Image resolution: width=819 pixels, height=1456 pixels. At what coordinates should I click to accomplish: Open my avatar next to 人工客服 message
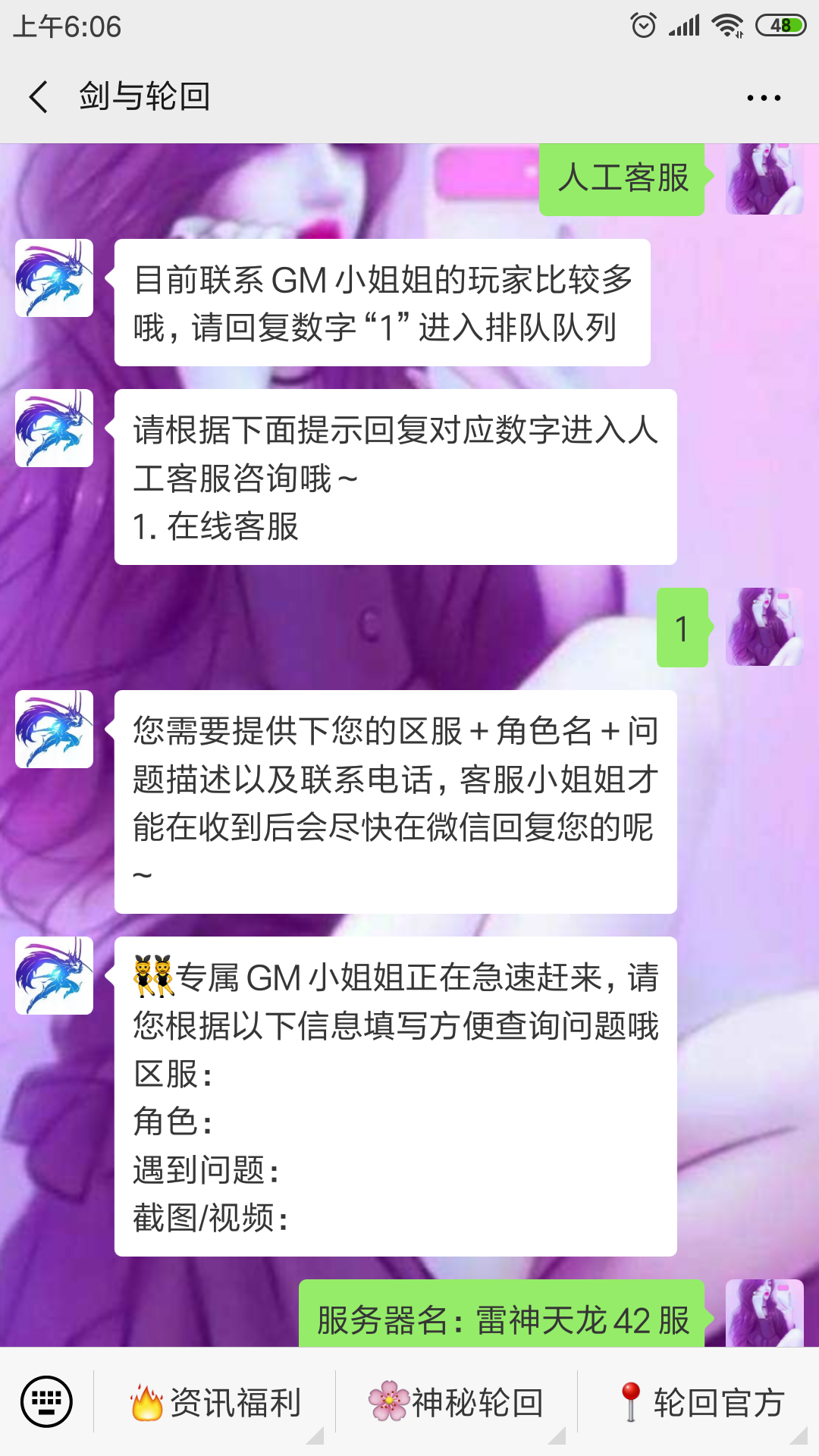click(764, 179)
